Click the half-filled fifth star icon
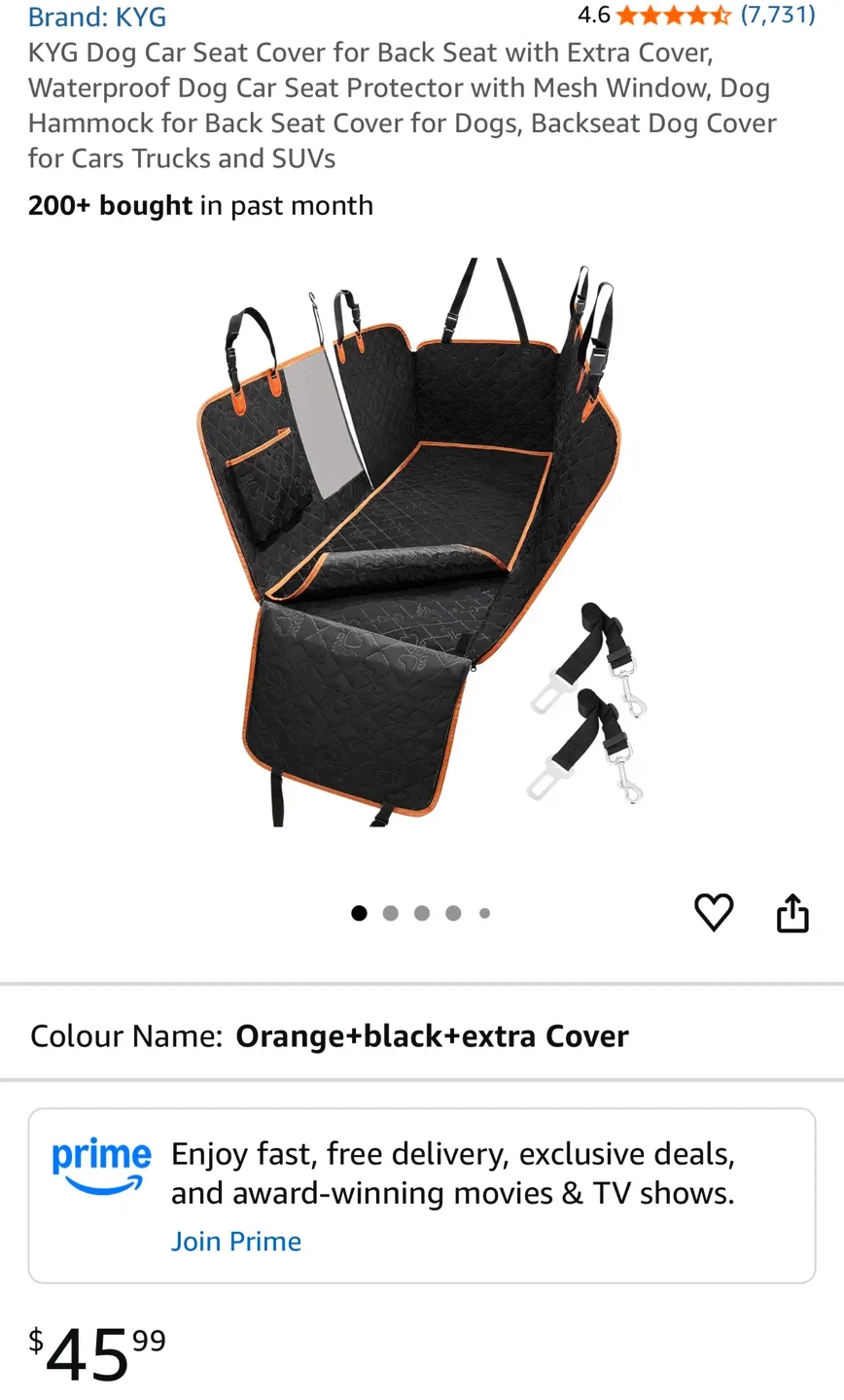 pyautogui.click(x=723, y=16)
